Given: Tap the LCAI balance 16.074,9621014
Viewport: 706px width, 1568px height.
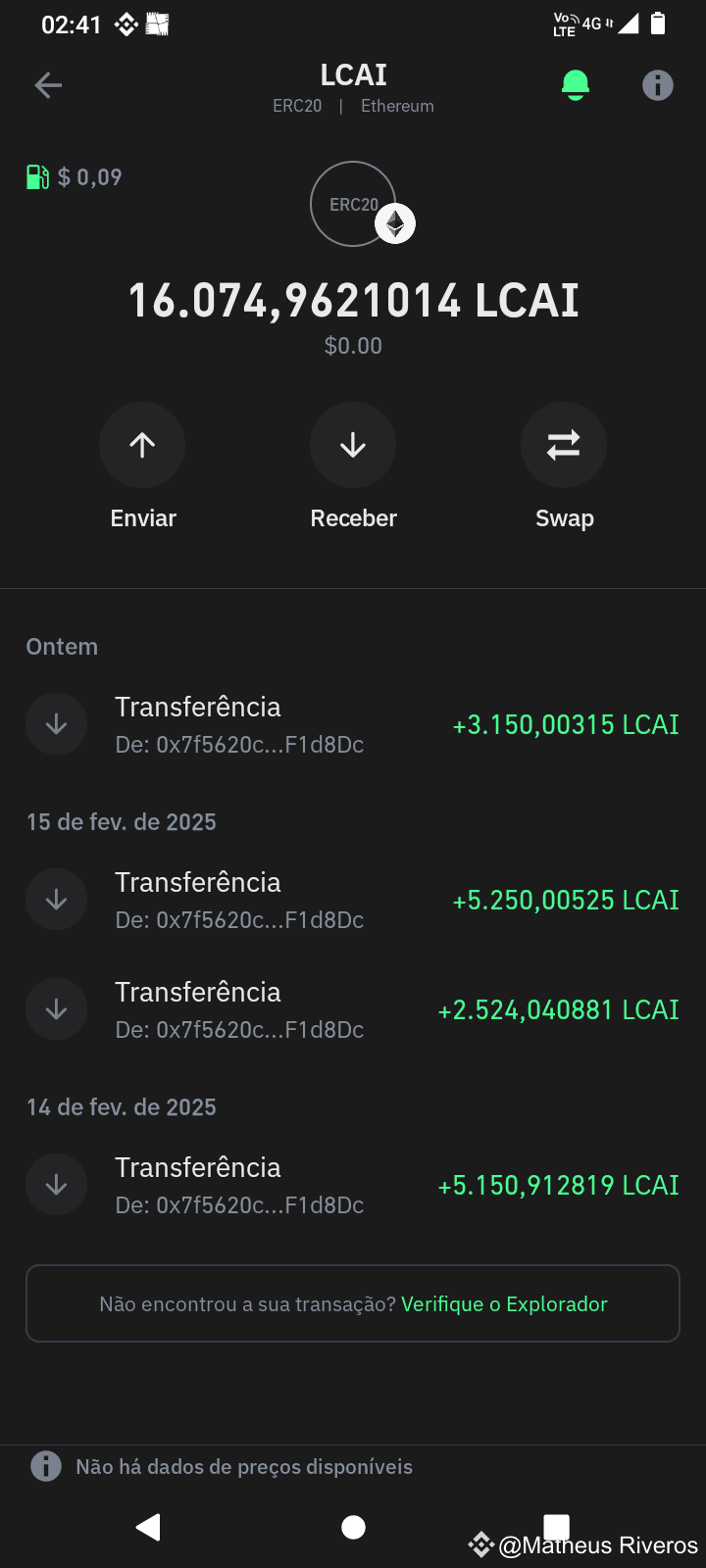Looking at the screenshot, I should point(353,301).
